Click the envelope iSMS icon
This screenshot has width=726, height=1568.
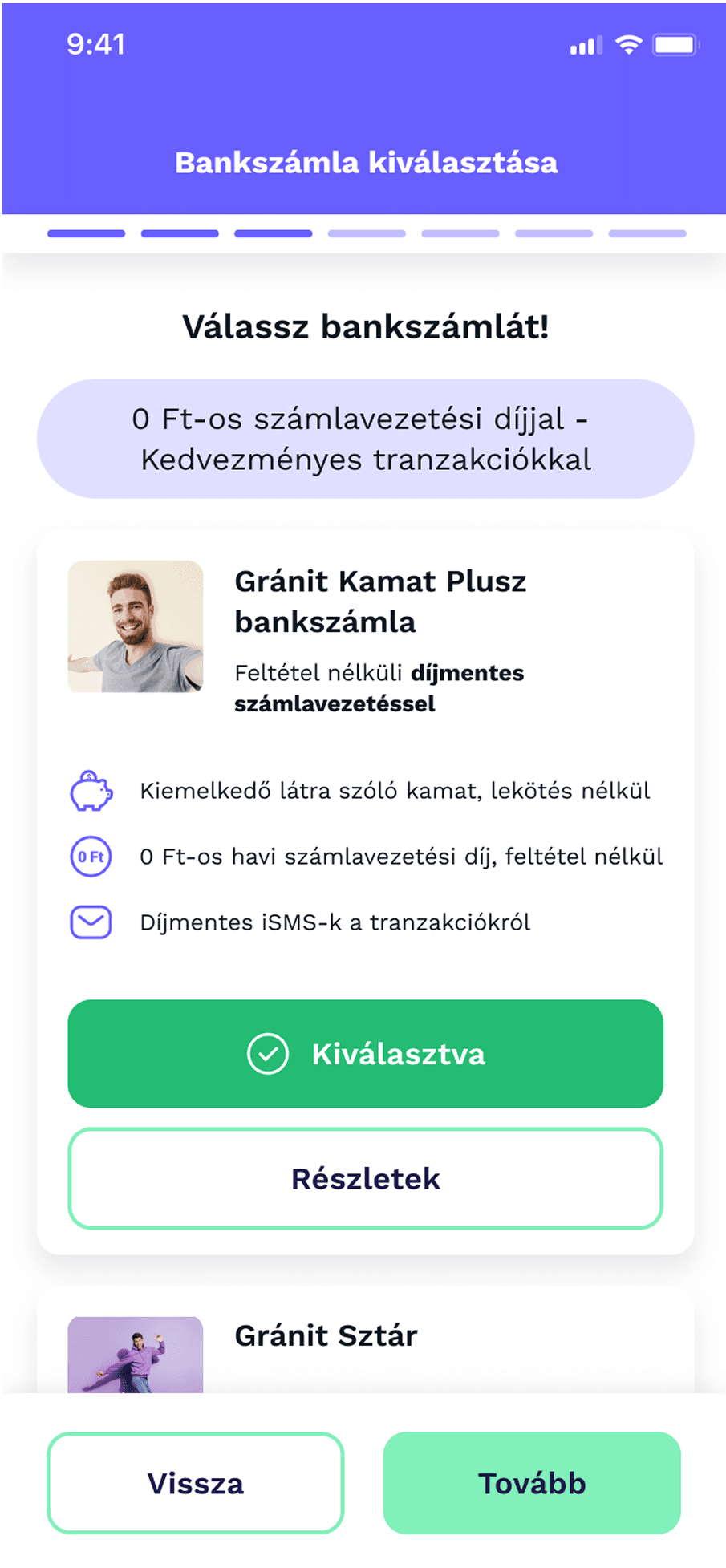coord(91,921)
